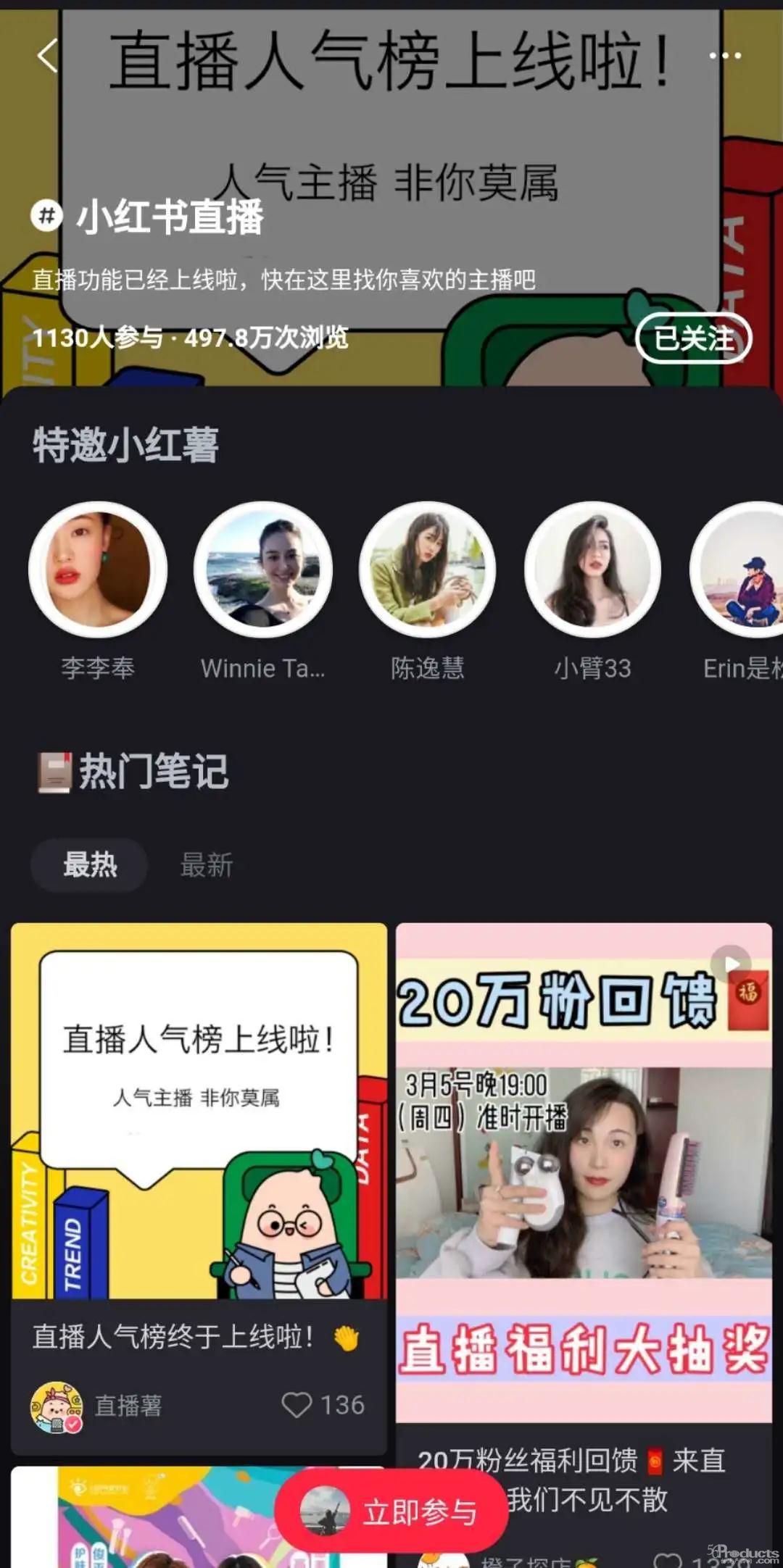The height and width of the screenshot is (1568, 783).
Task: Open the three-dot more options menu
Action: [x=725, y=57]
